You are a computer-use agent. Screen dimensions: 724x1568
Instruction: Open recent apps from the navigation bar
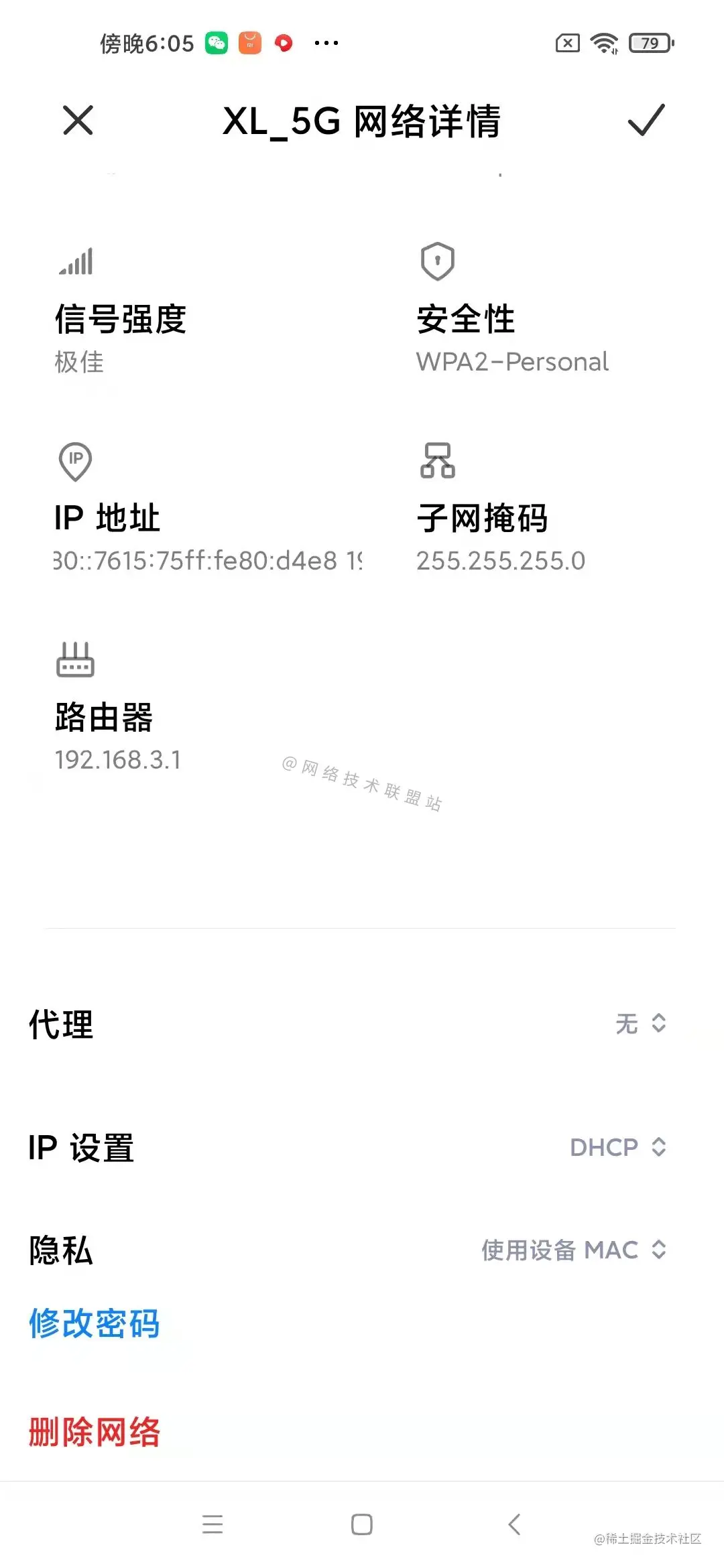pos(213,1524)
